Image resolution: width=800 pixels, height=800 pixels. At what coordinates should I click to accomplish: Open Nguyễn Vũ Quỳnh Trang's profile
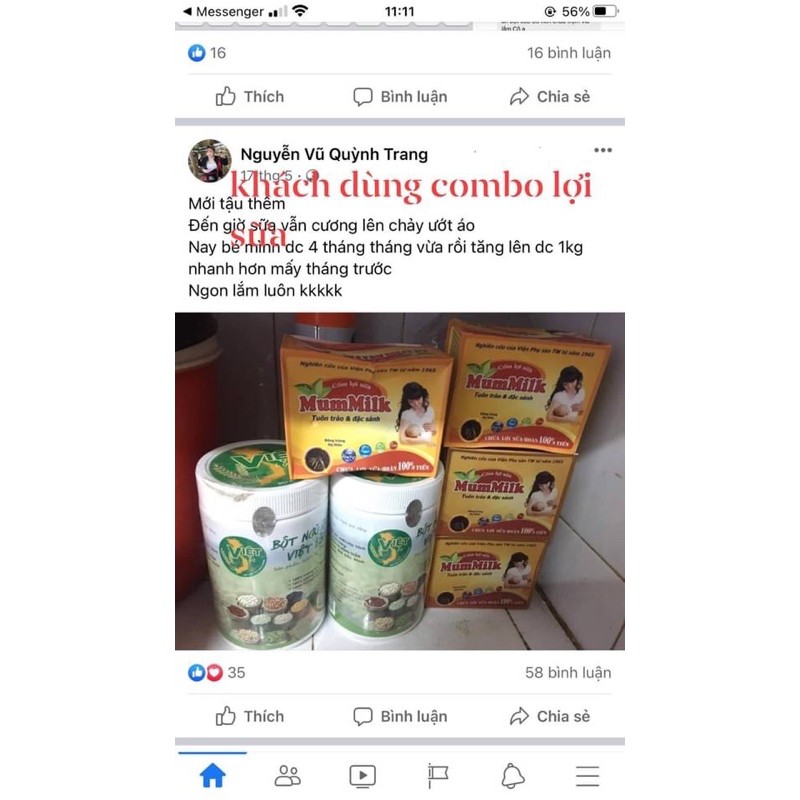[334, 154]
